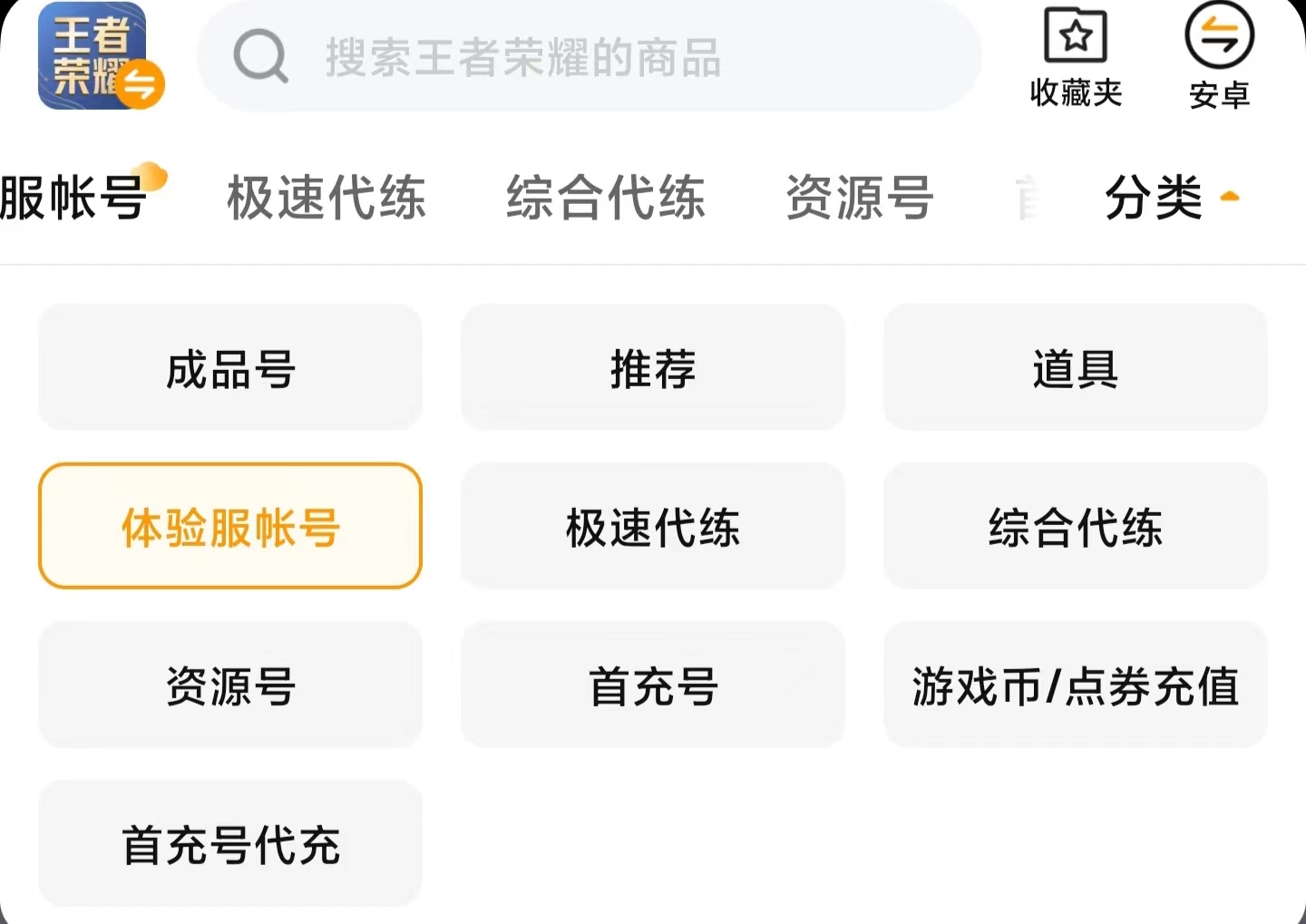1306x924 pixels.
Task: Pick the 极速代练 chip in the grid
Action: tap(653, 527)
